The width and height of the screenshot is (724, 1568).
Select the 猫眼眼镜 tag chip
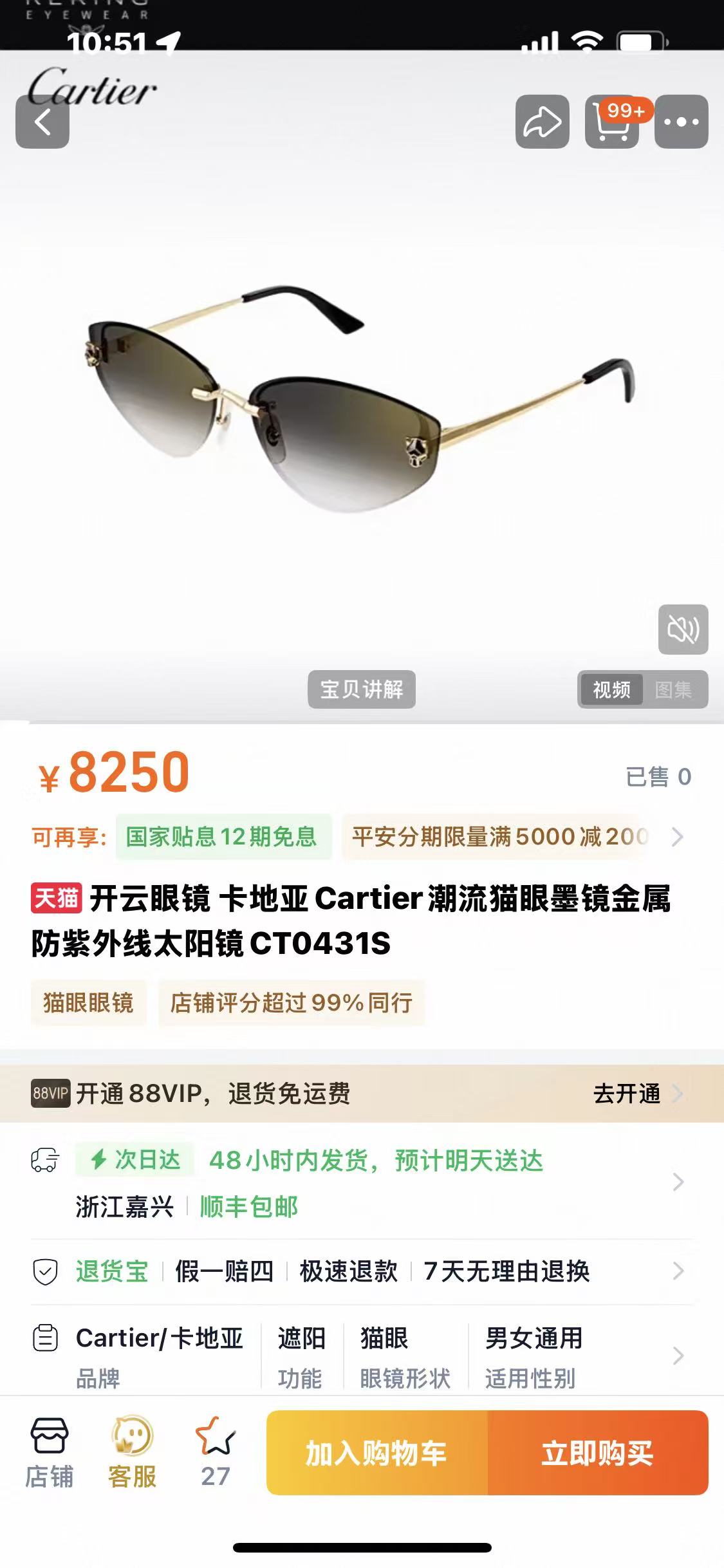point(88,1003)
